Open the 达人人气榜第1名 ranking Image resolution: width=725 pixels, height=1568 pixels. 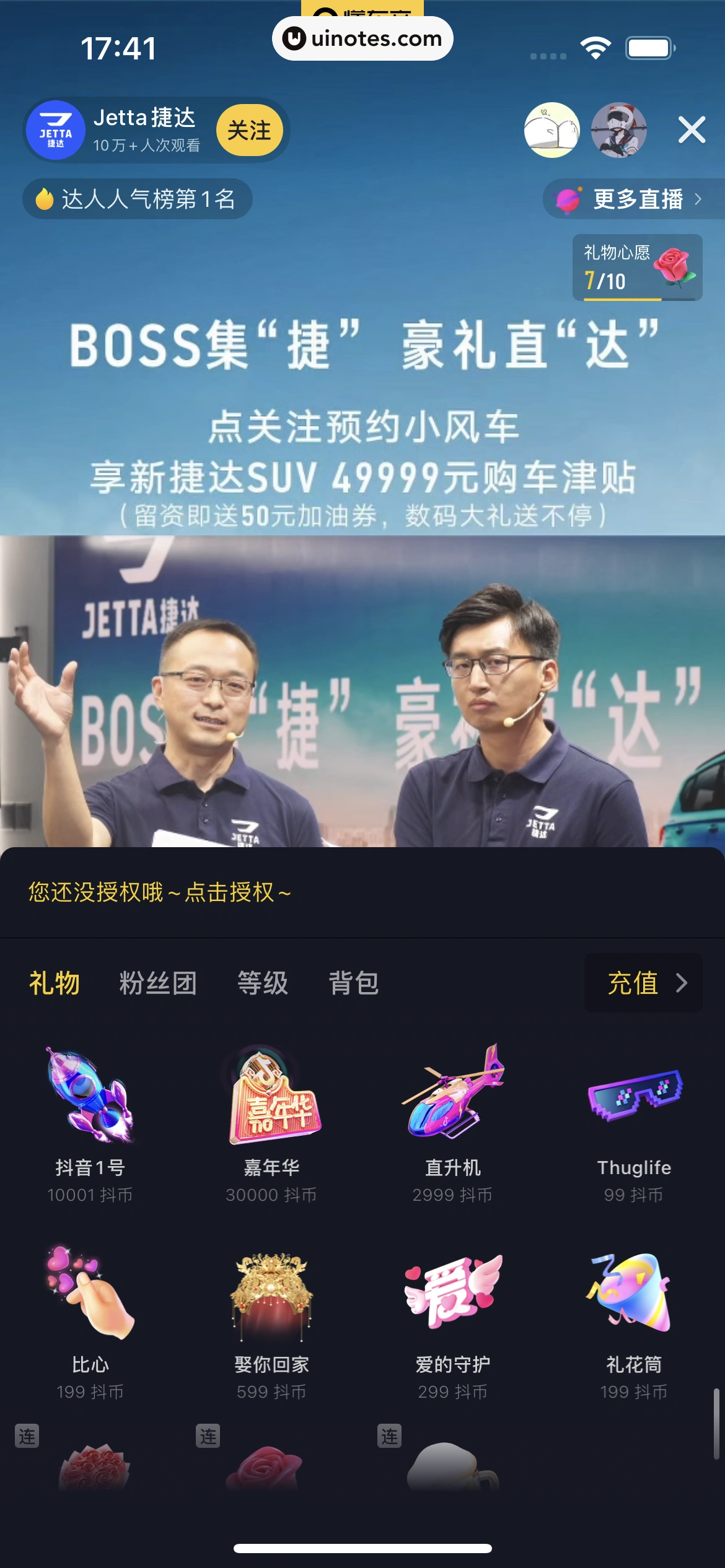(137, 199)
